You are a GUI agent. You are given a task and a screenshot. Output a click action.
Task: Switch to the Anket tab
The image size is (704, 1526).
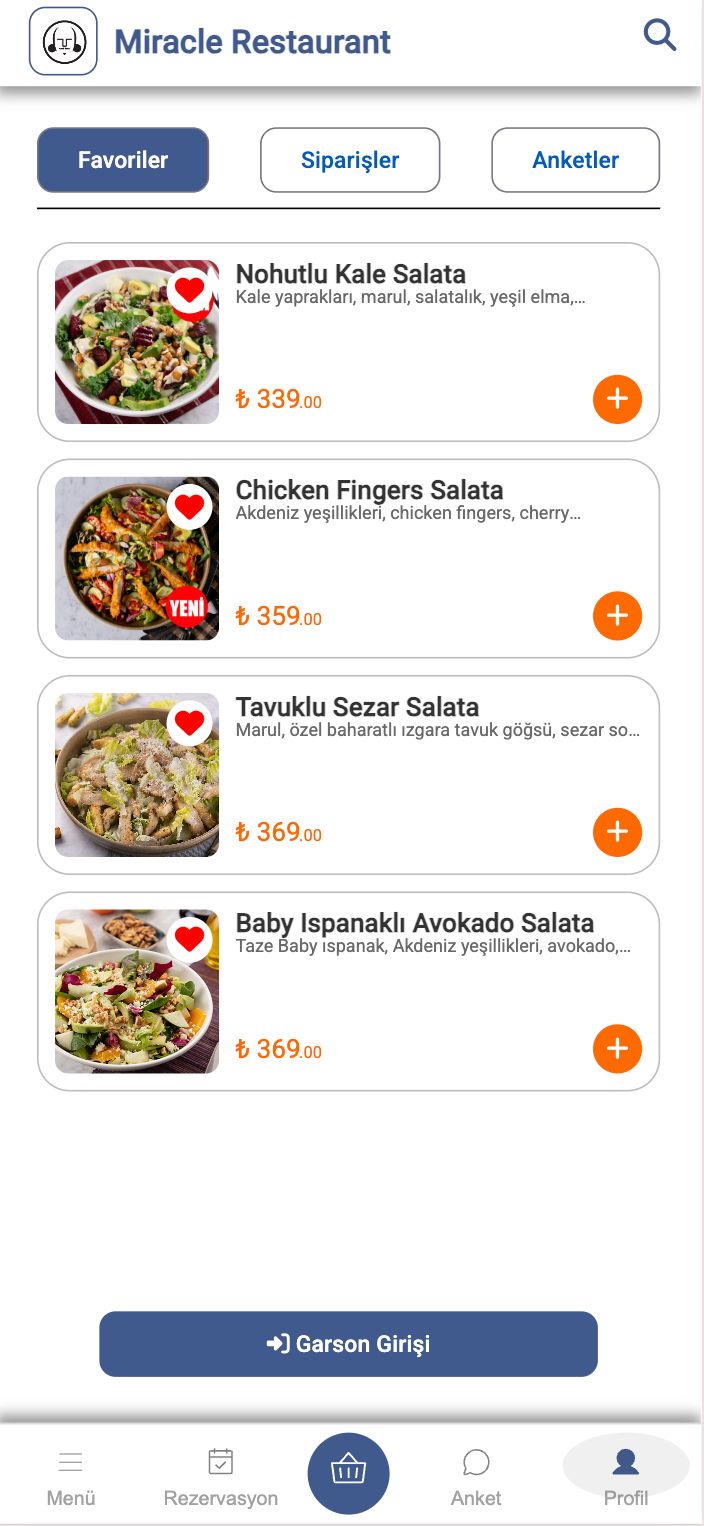(x=476, y=1477)
